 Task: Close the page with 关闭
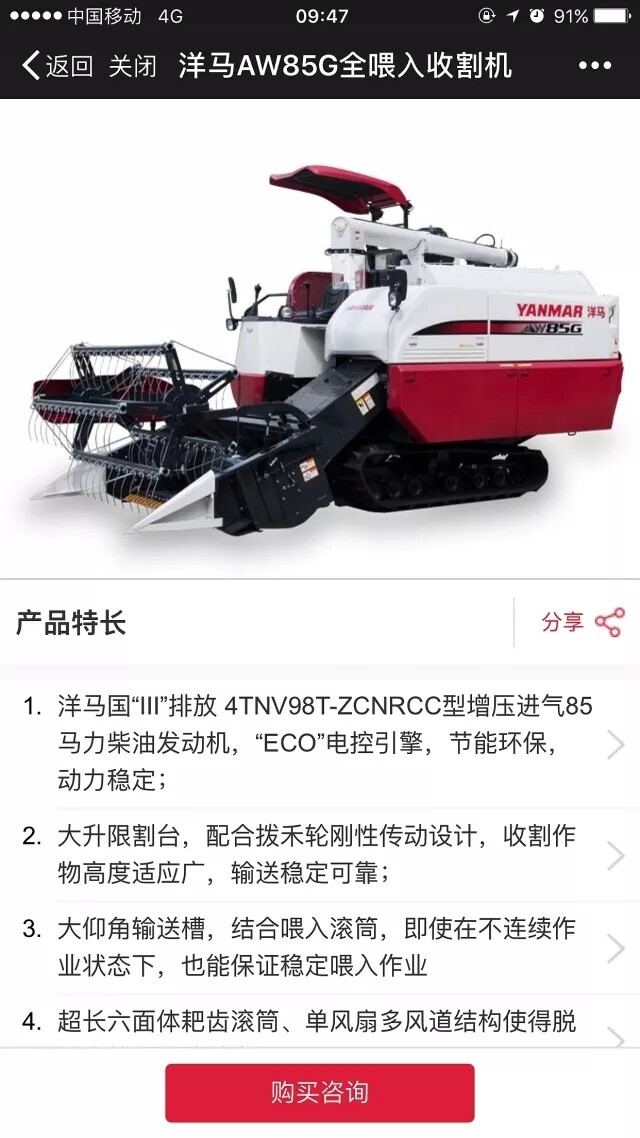[132, 67]
